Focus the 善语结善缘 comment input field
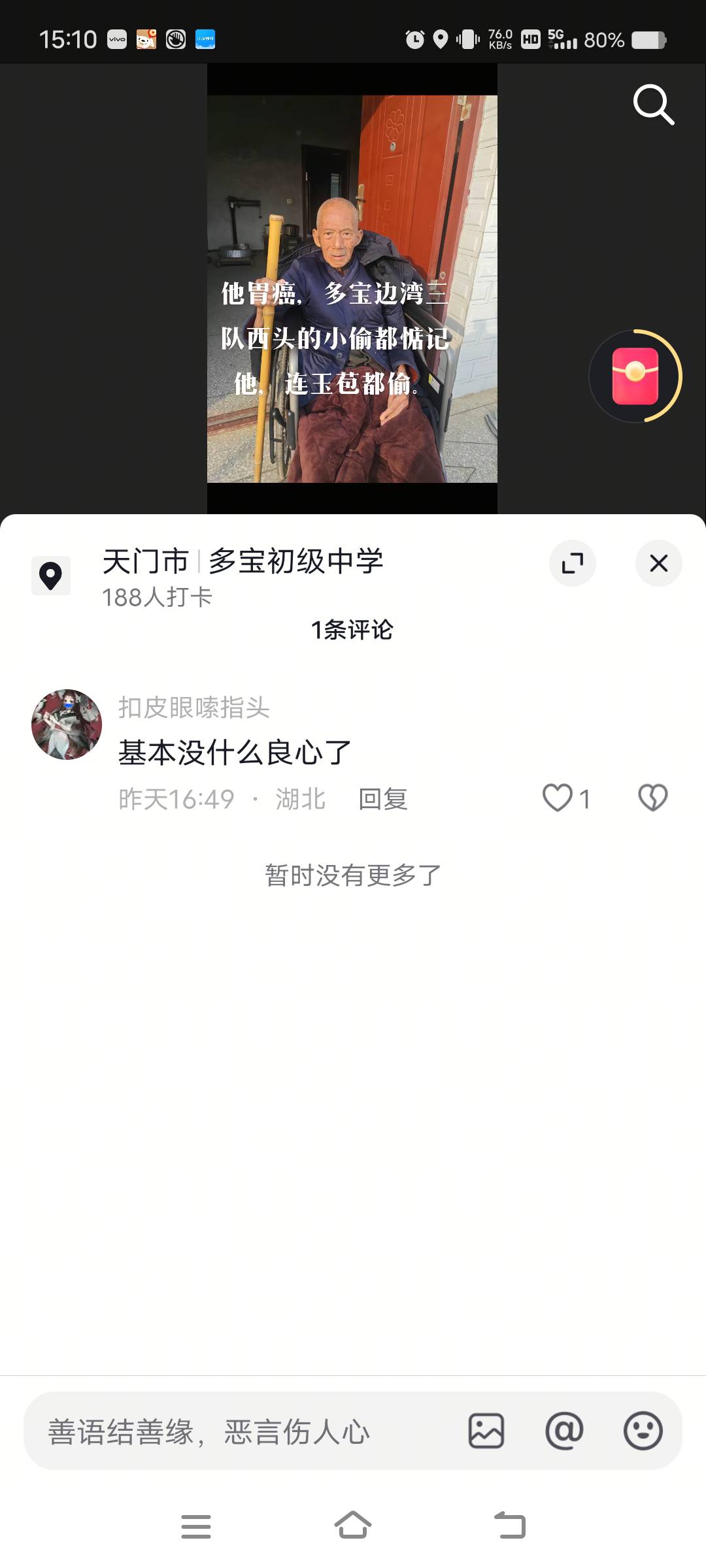This screenshot has height=1568, width=706. (248, 1432)
